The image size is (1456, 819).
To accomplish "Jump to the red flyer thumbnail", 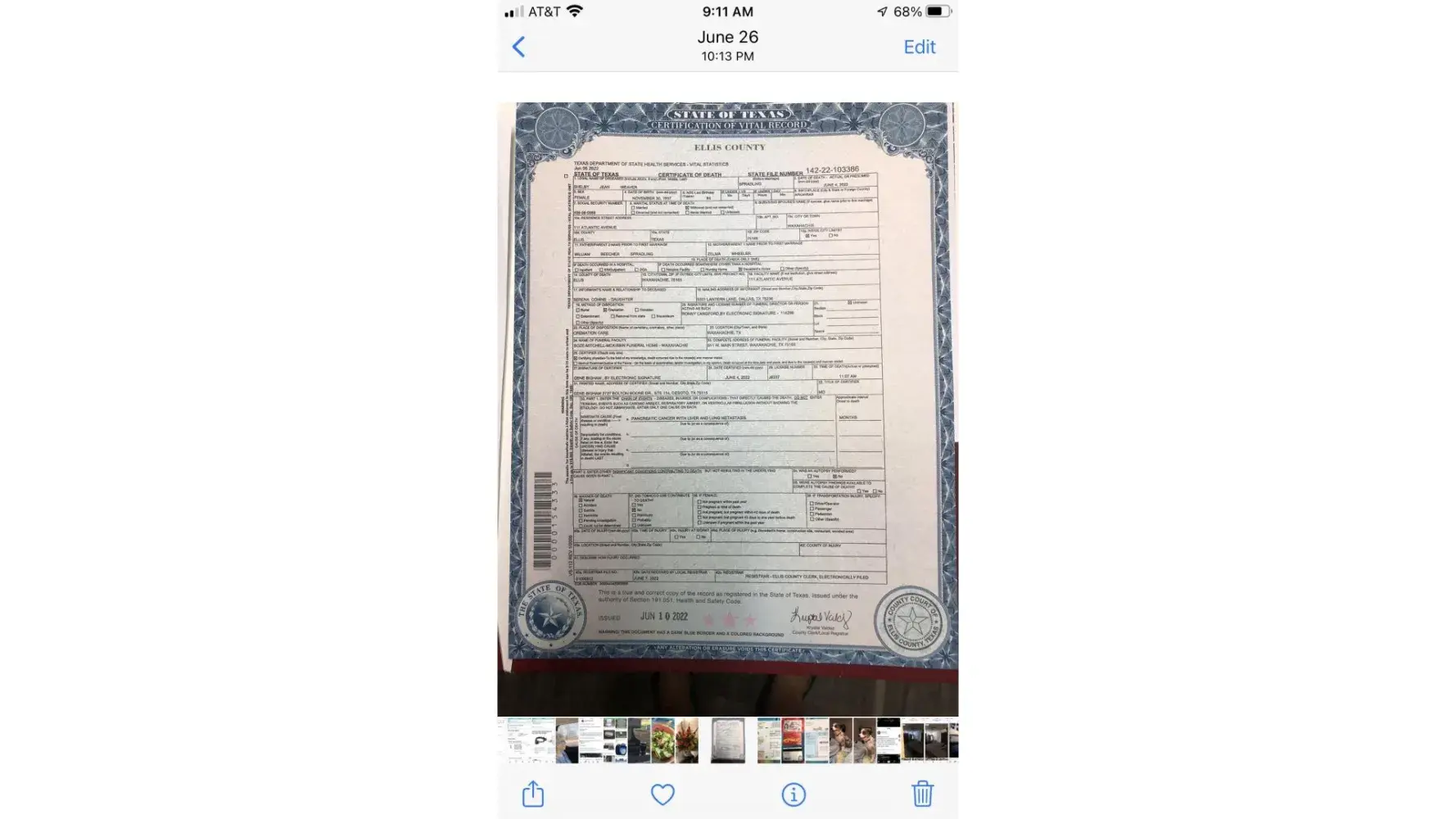I will click(x=792, y=740).
